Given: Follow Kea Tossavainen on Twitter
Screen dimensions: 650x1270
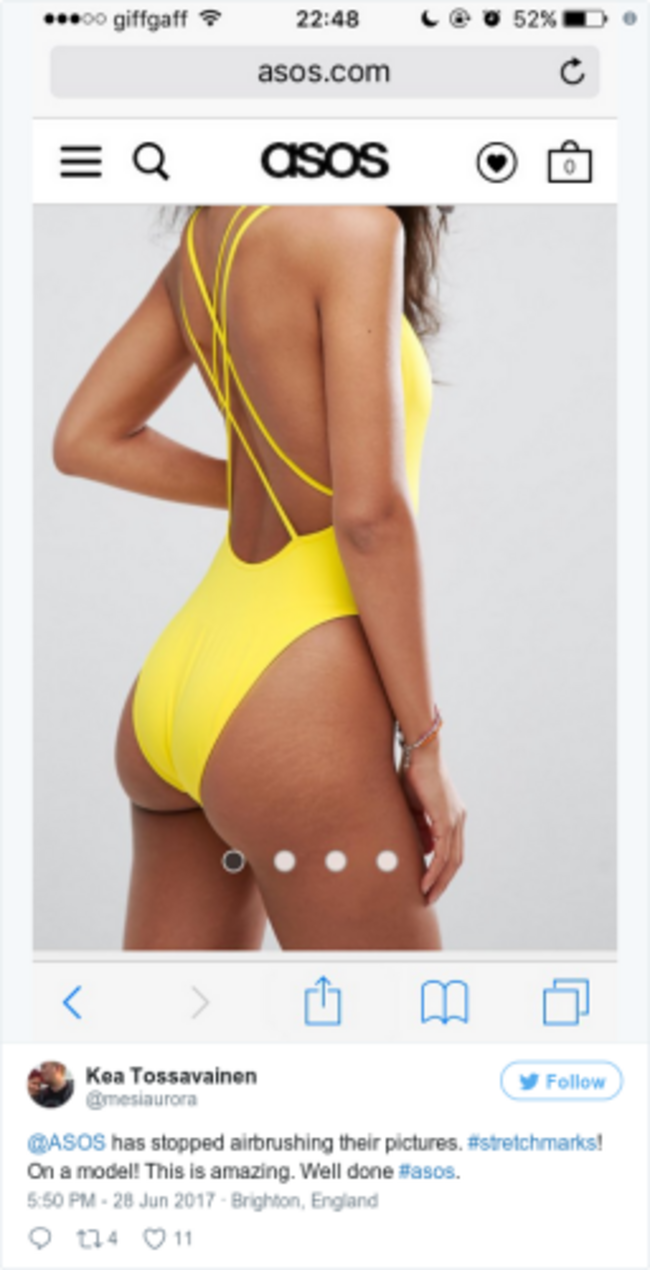Looking at the screenshot, I should pos(561,1081).
